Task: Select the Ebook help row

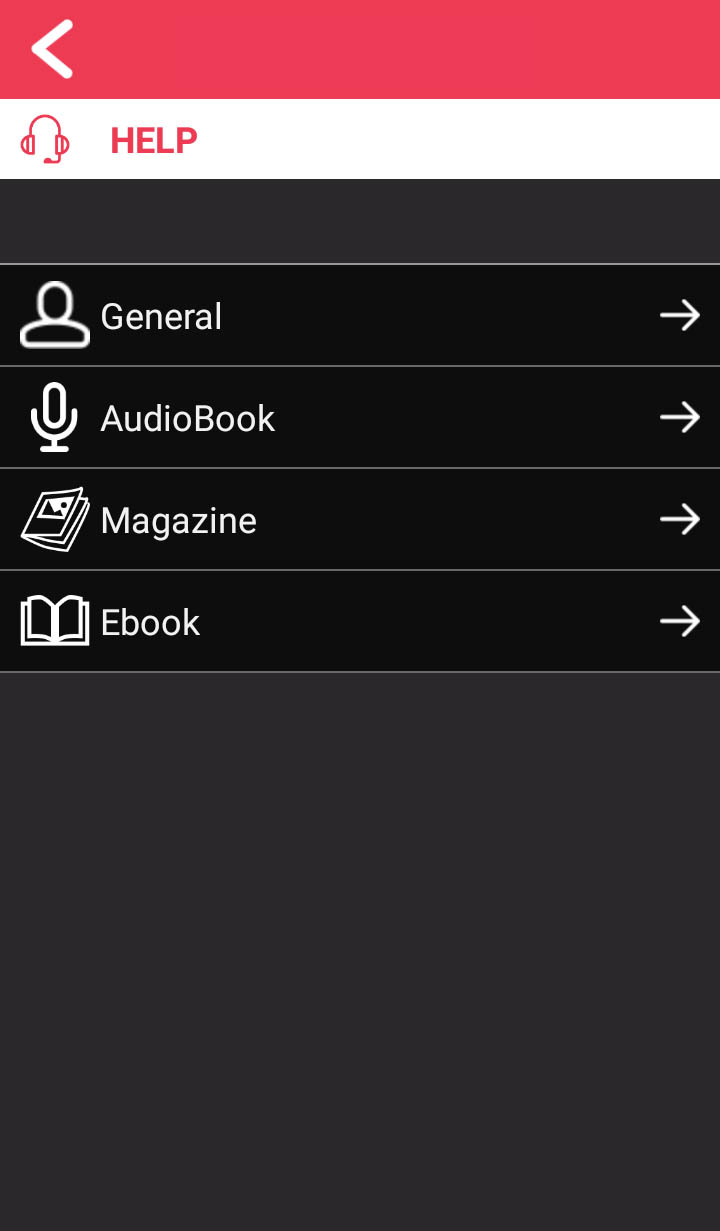Action: point(360,622)
